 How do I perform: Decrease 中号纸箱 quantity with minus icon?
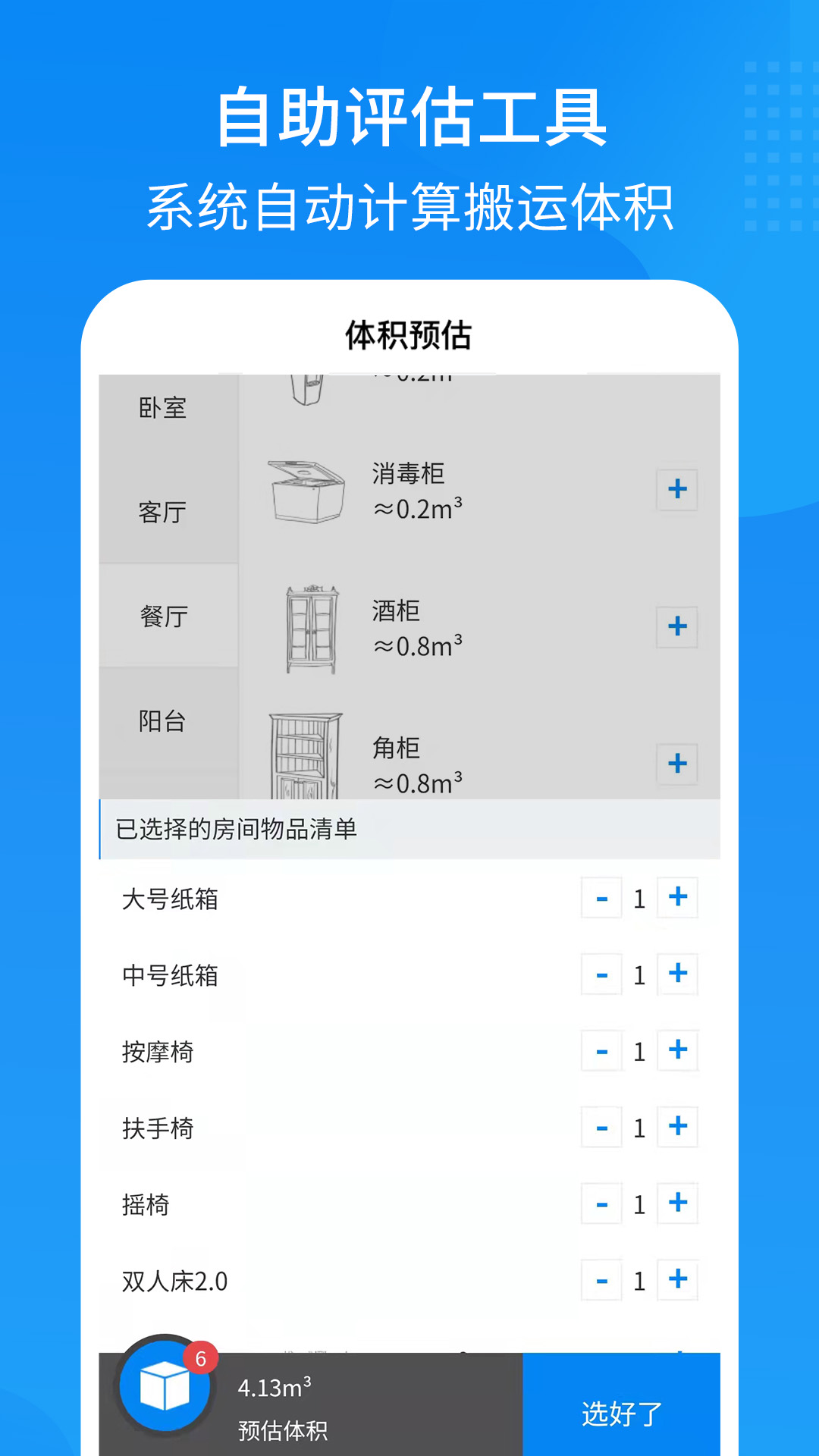[x=601, y=975]
